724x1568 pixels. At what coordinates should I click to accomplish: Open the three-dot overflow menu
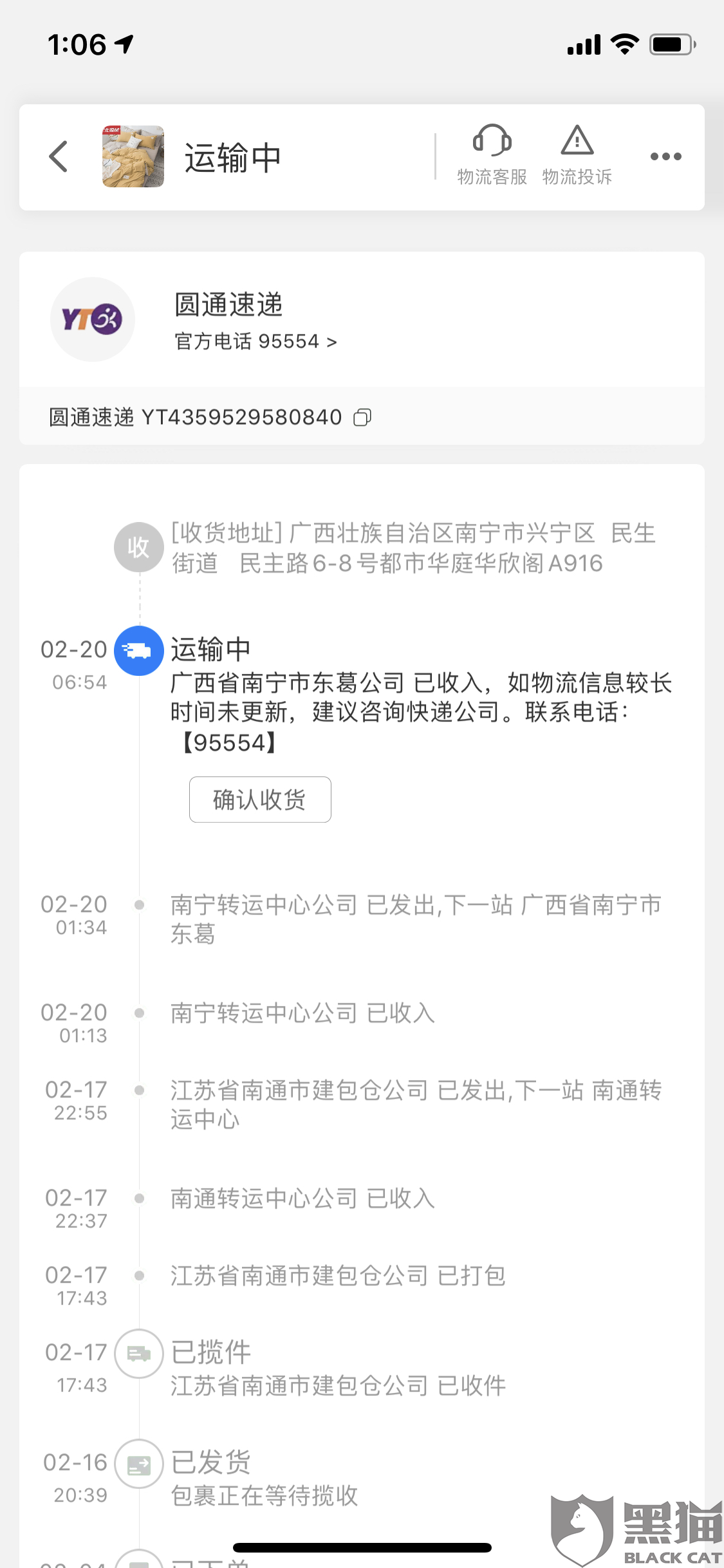pos(665,156)
